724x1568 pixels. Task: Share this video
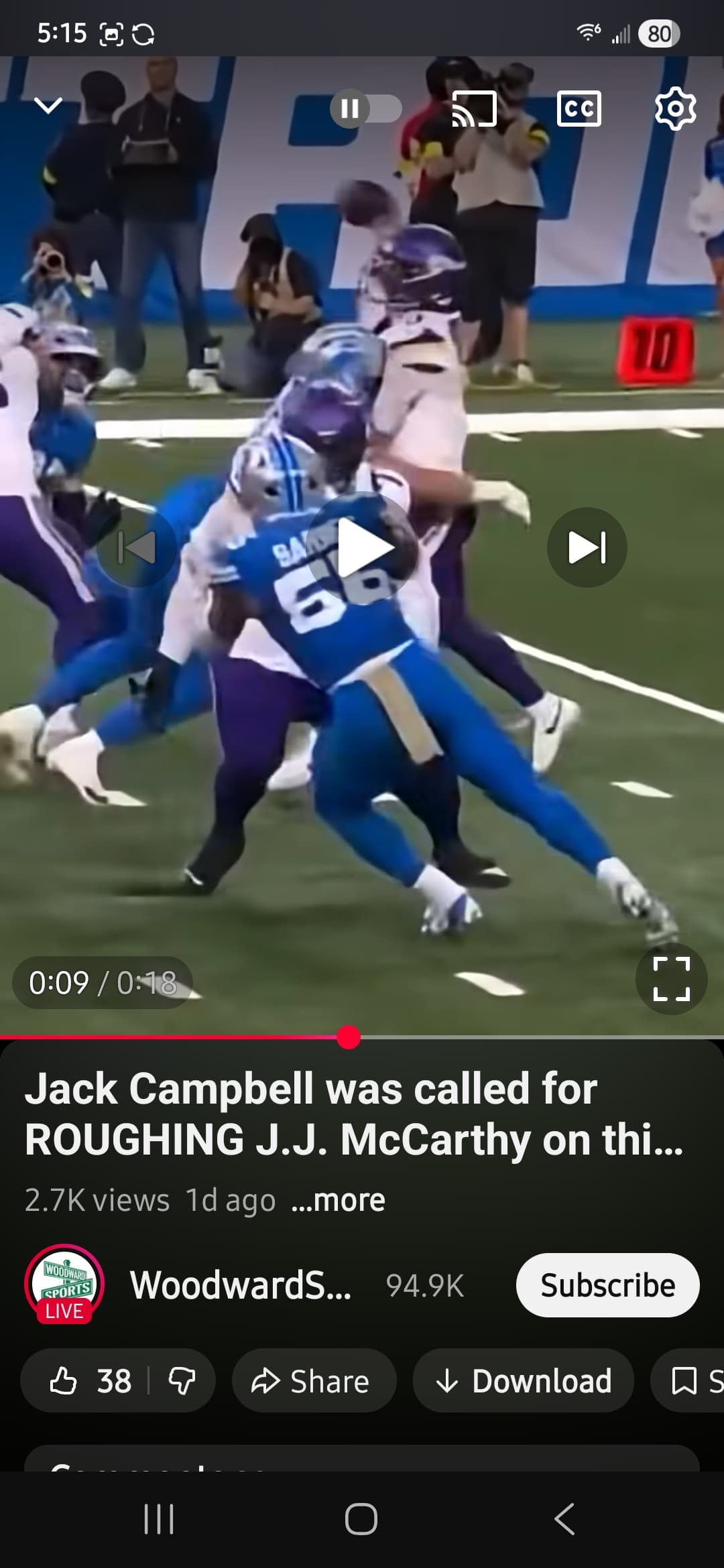(312, 1381)
